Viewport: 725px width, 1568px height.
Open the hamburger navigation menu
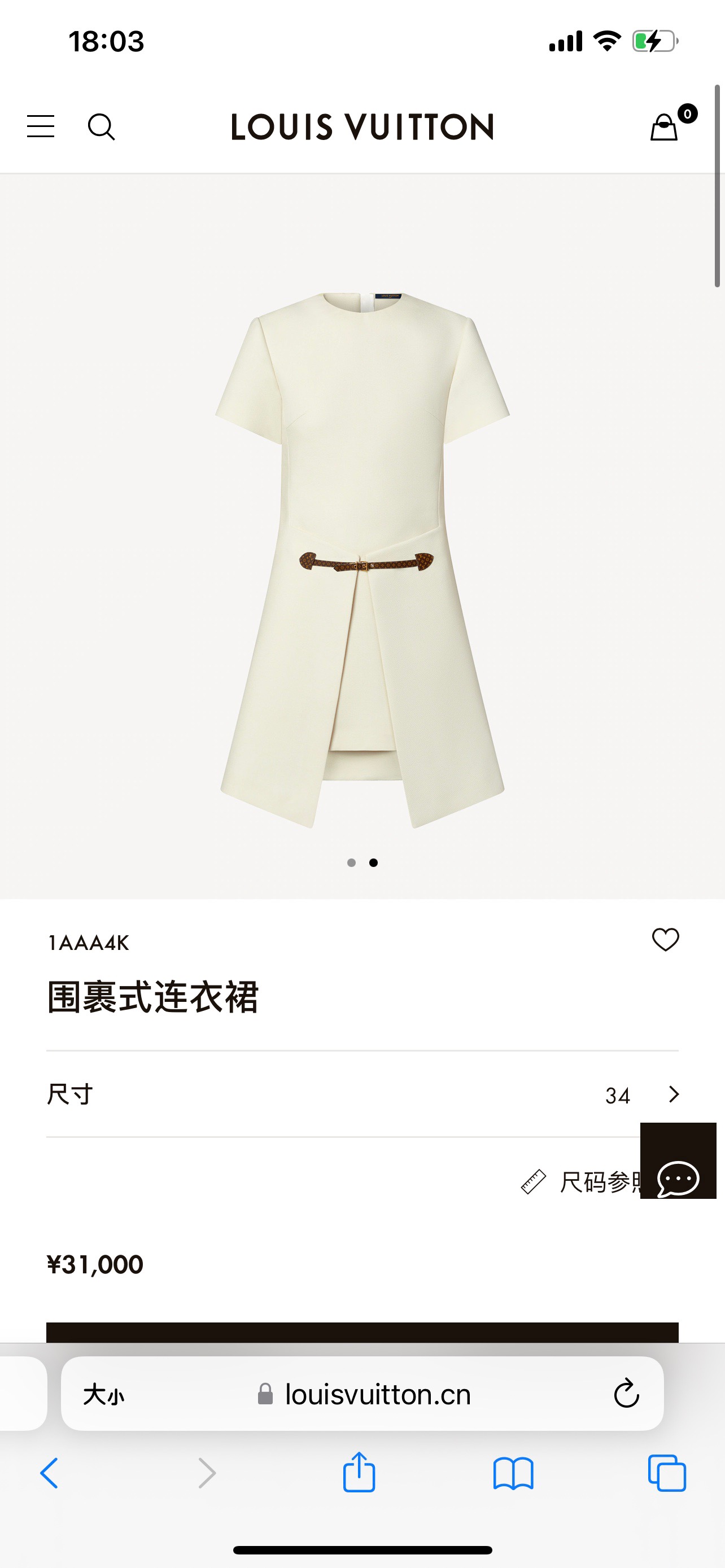[x=41, y=126]
